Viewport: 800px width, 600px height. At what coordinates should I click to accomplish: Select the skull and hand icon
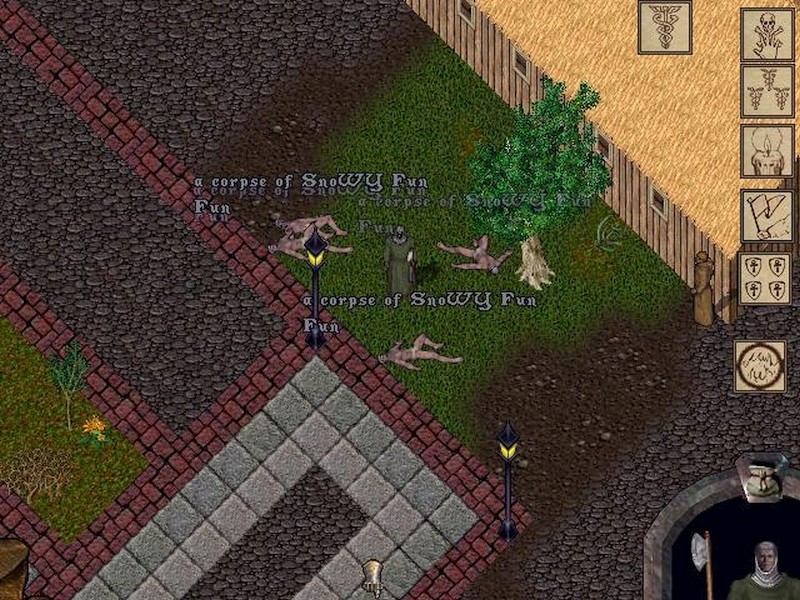pos(767,35)
